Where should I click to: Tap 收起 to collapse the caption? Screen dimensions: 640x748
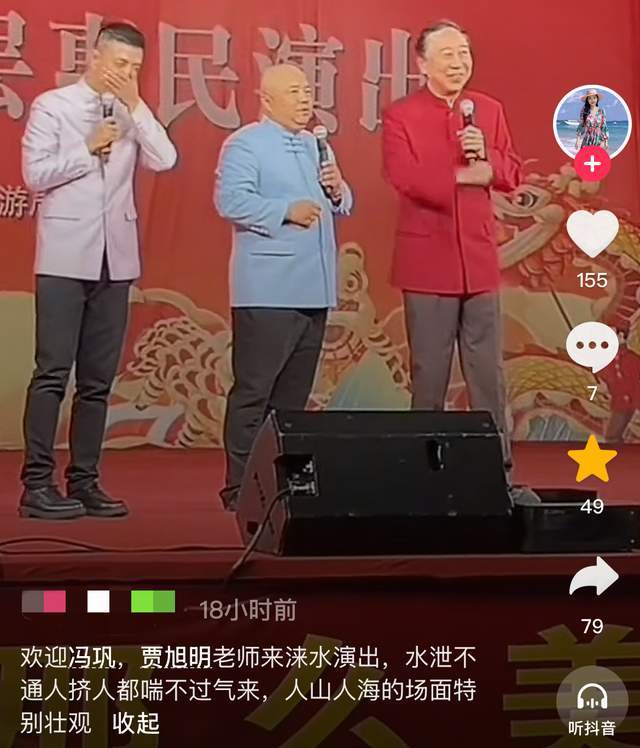point(136,722)
